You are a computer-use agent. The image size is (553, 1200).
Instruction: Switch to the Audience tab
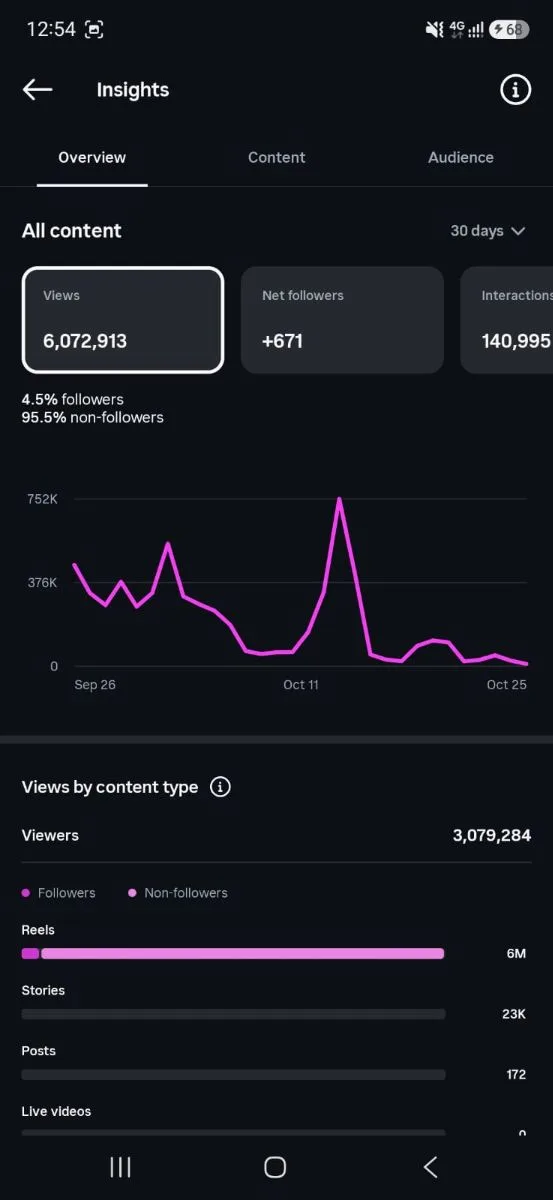coord(461,157)
